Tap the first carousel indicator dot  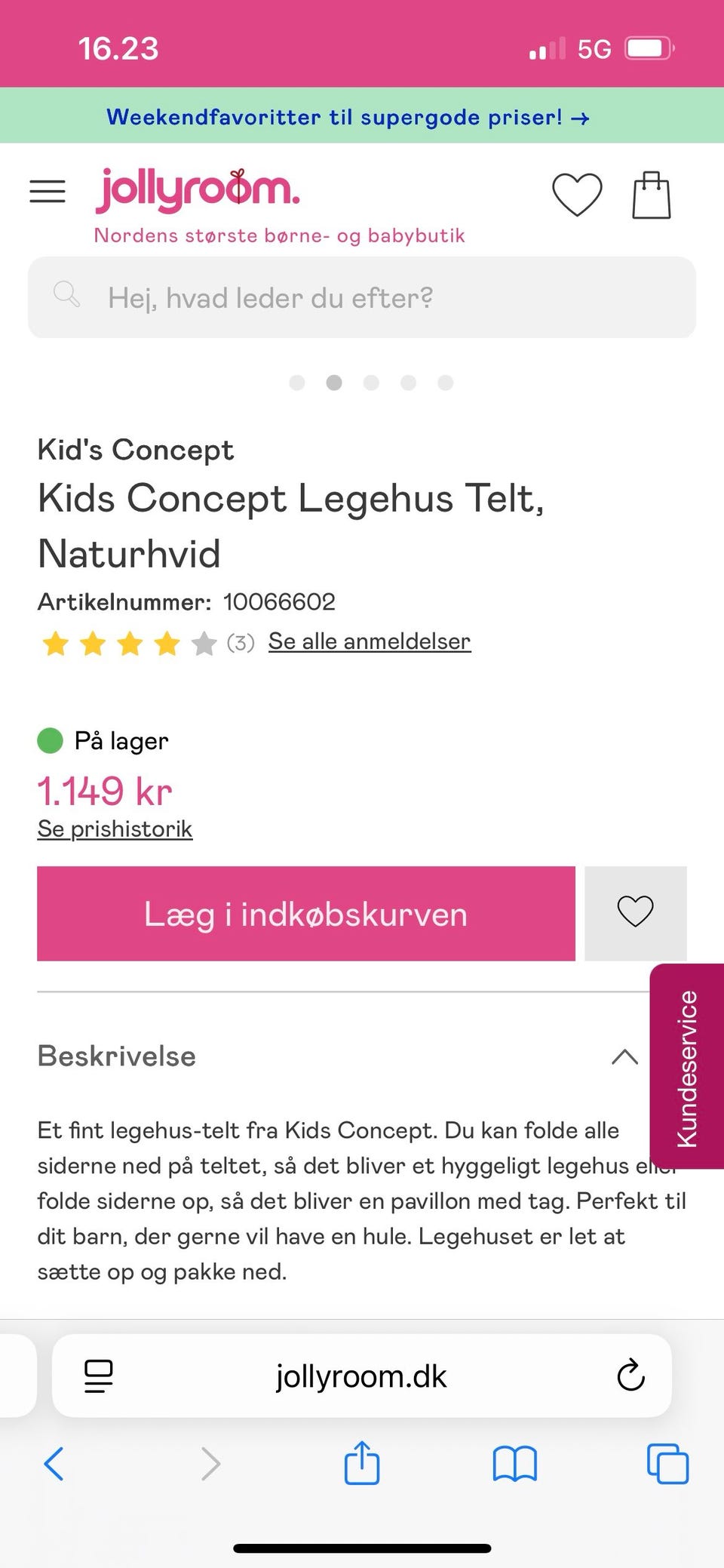pyautogui.click(x=297, y=383)
